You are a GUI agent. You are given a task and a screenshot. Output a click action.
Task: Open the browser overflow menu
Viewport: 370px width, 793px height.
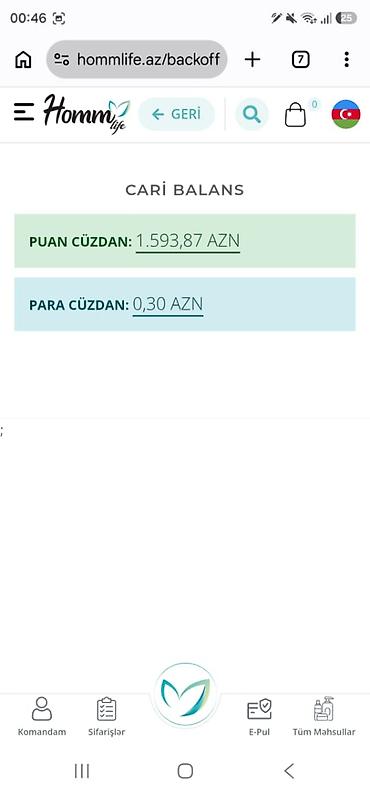[346, 60]
